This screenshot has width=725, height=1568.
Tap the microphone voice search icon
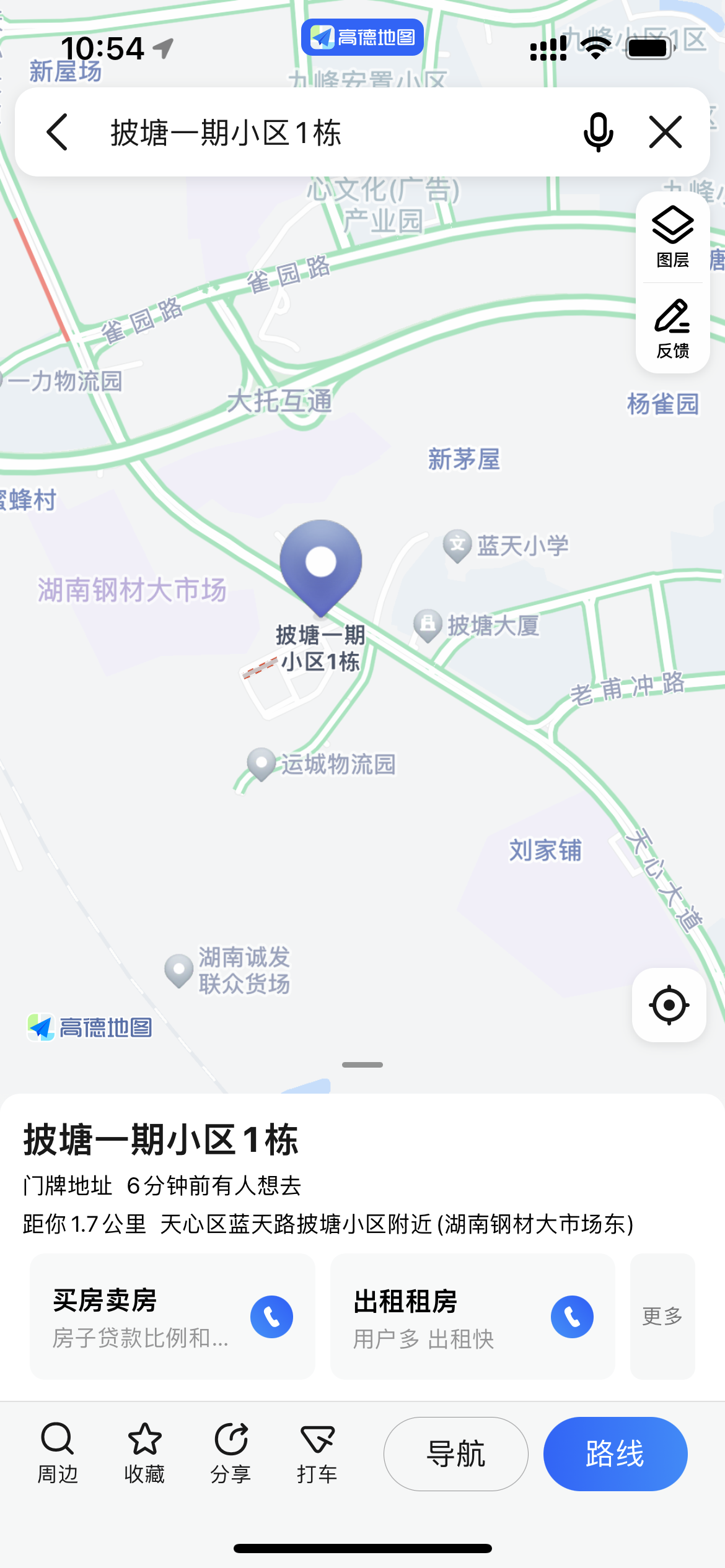coord(598,132)
